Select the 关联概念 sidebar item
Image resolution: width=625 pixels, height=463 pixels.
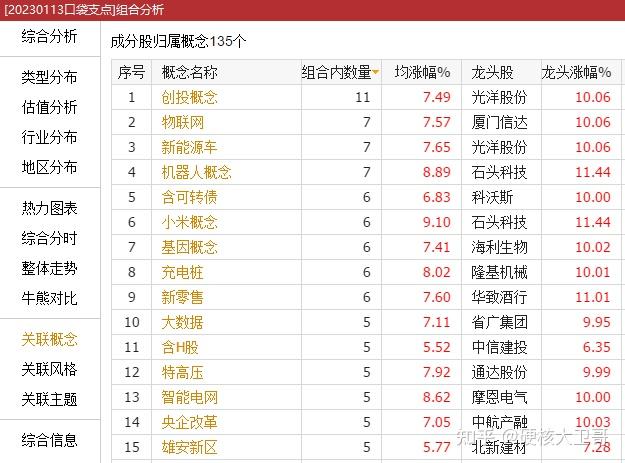pyautogui.click(x=49, y=339)
